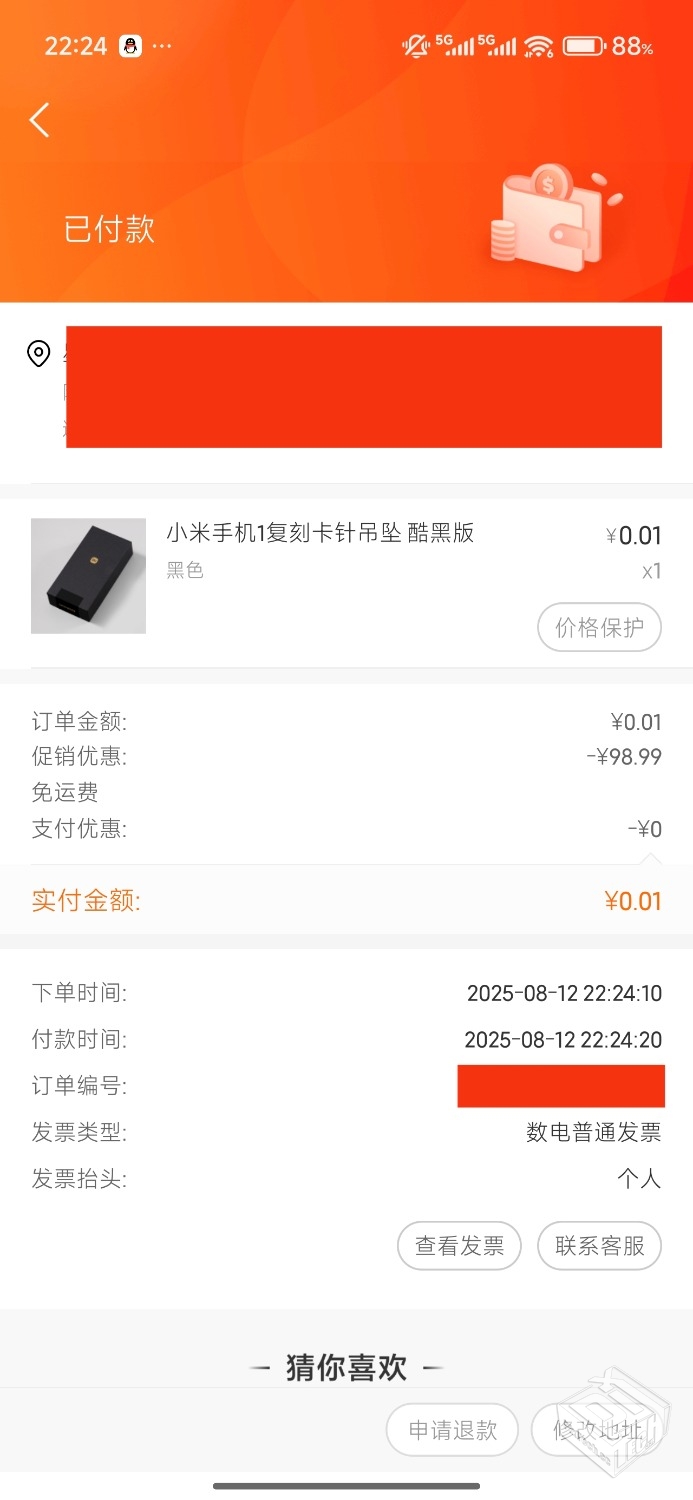Viewport: 693px width, 1500px height.
Task: Tap the 价格保护 button
Action: [599, 627]
